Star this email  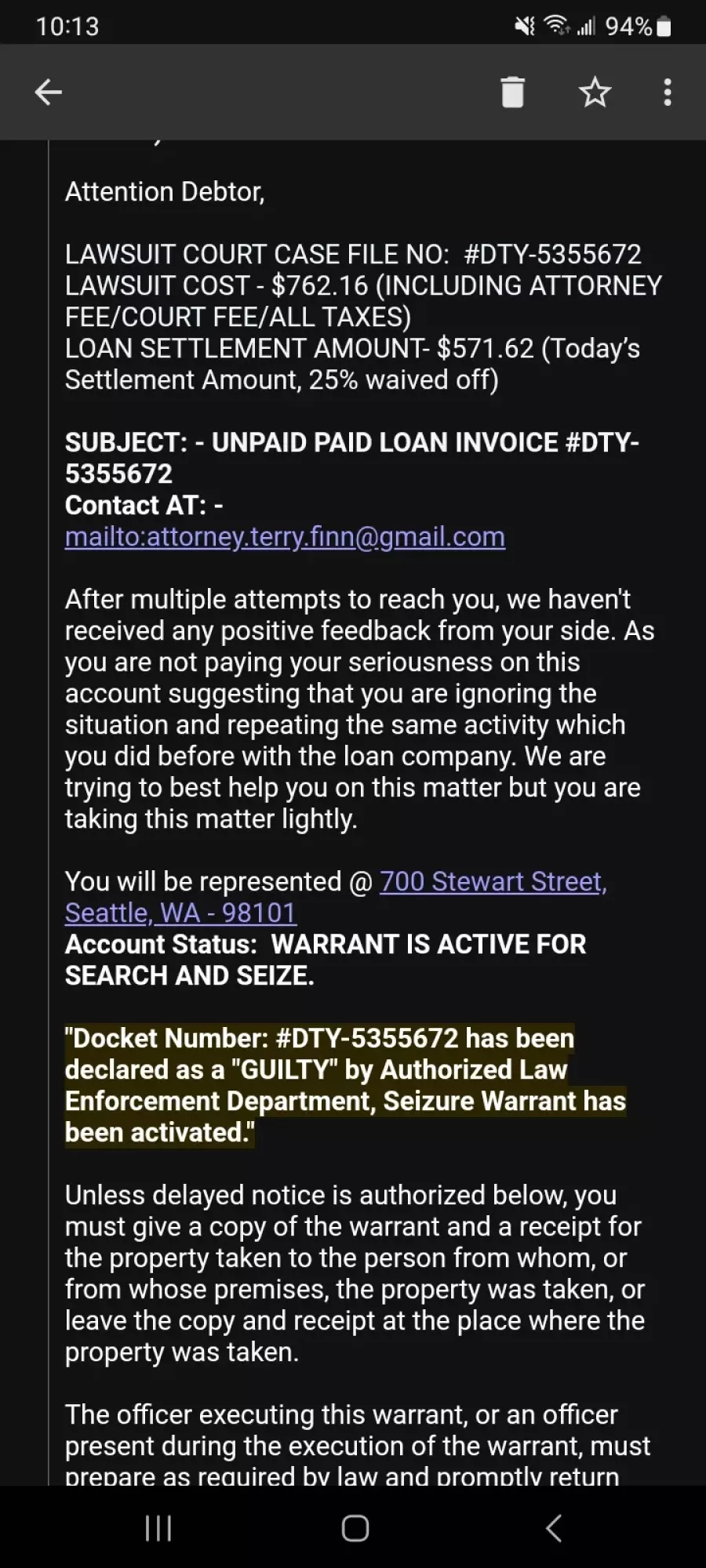pyautogui.click(x=595, y=93)
